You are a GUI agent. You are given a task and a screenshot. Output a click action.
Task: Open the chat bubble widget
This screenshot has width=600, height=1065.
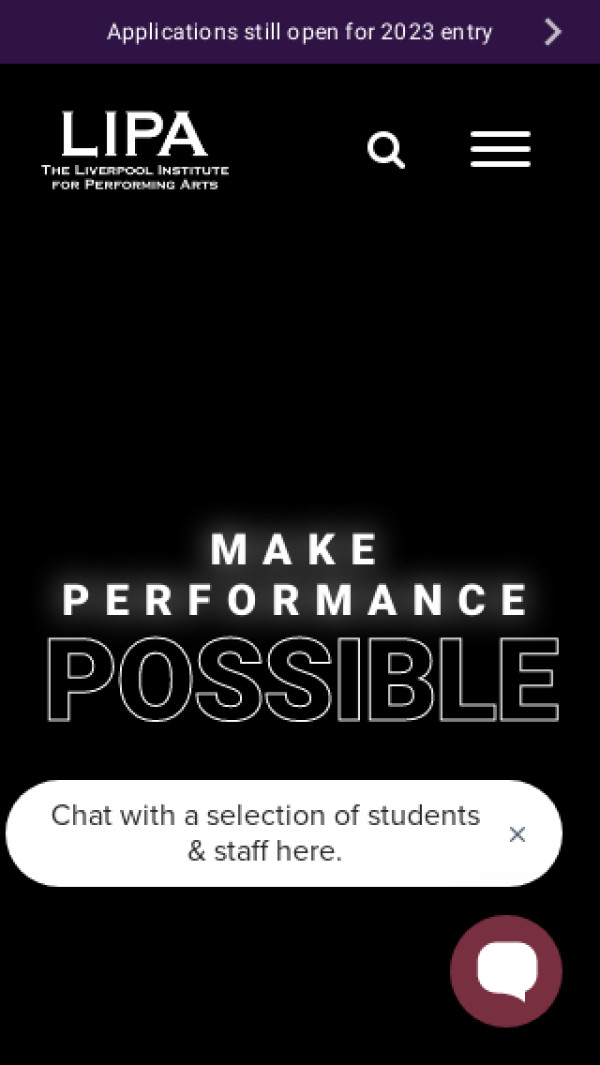[506, 970]
